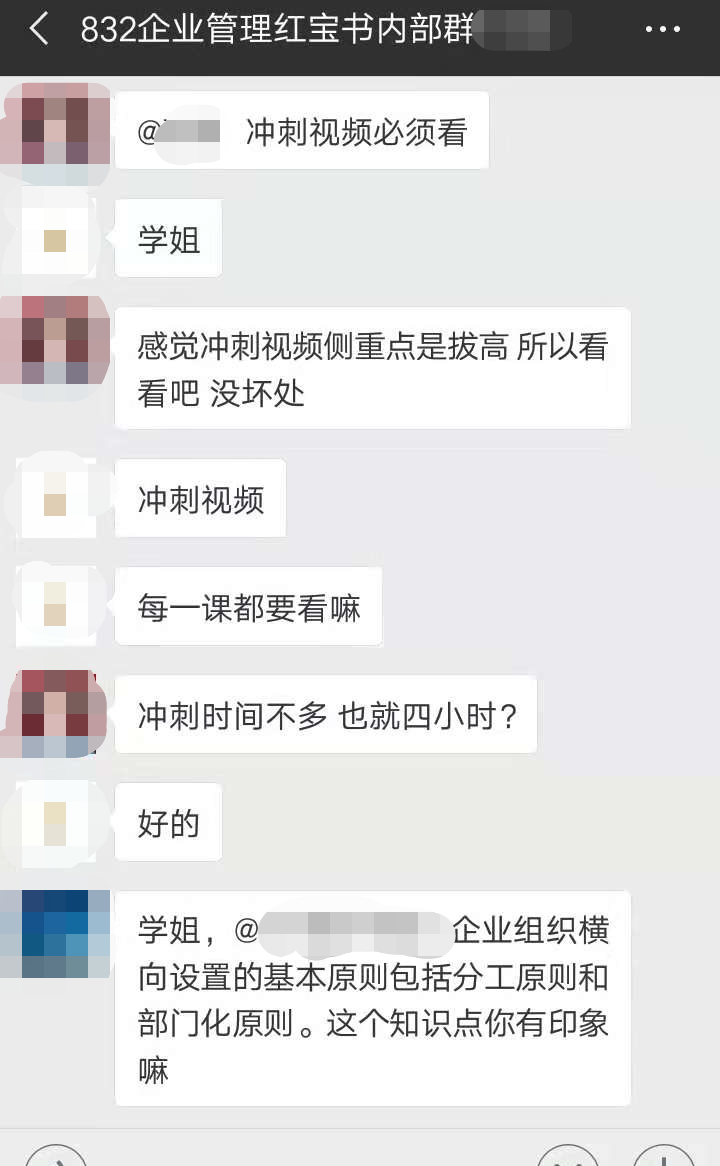Open avatar beside 感觉冲刺视频侧重点是拔高 message
The width and height of the screenshot is (720, 1166).
pos(54,341)
